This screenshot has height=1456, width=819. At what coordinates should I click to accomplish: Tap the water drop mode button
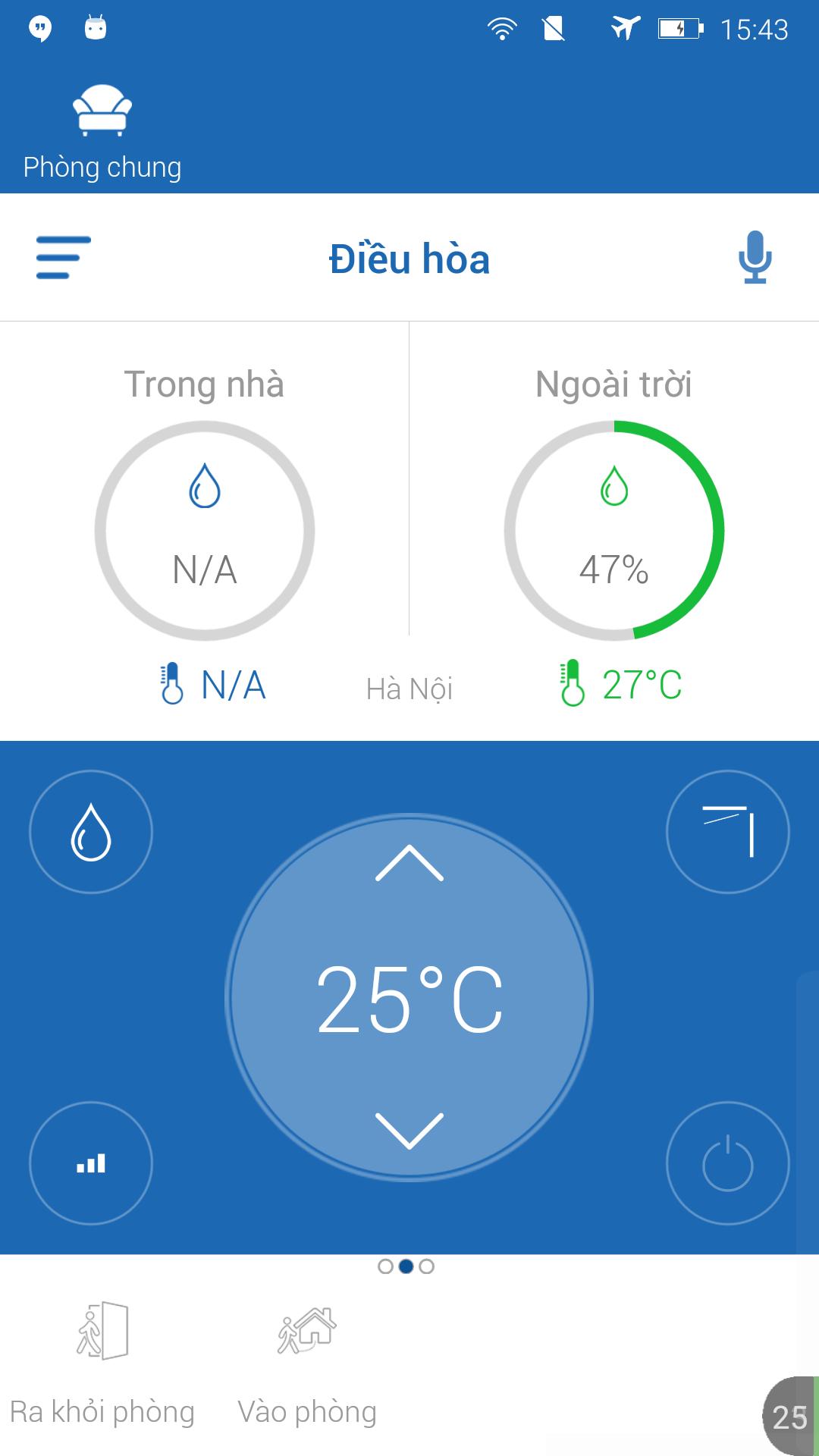coord(91,832)
